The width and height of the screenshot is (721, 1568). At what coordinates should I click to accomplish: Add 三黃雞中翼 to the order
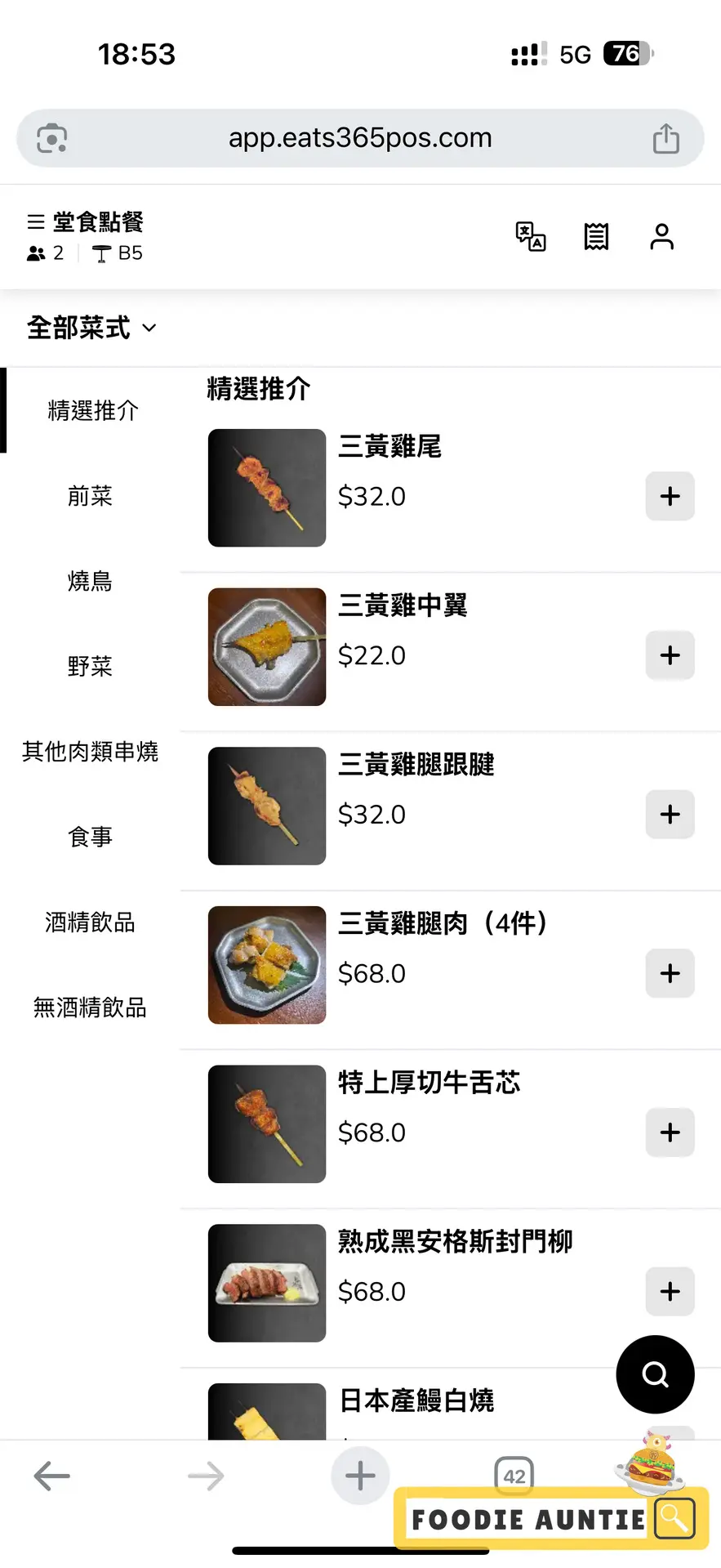670,655
